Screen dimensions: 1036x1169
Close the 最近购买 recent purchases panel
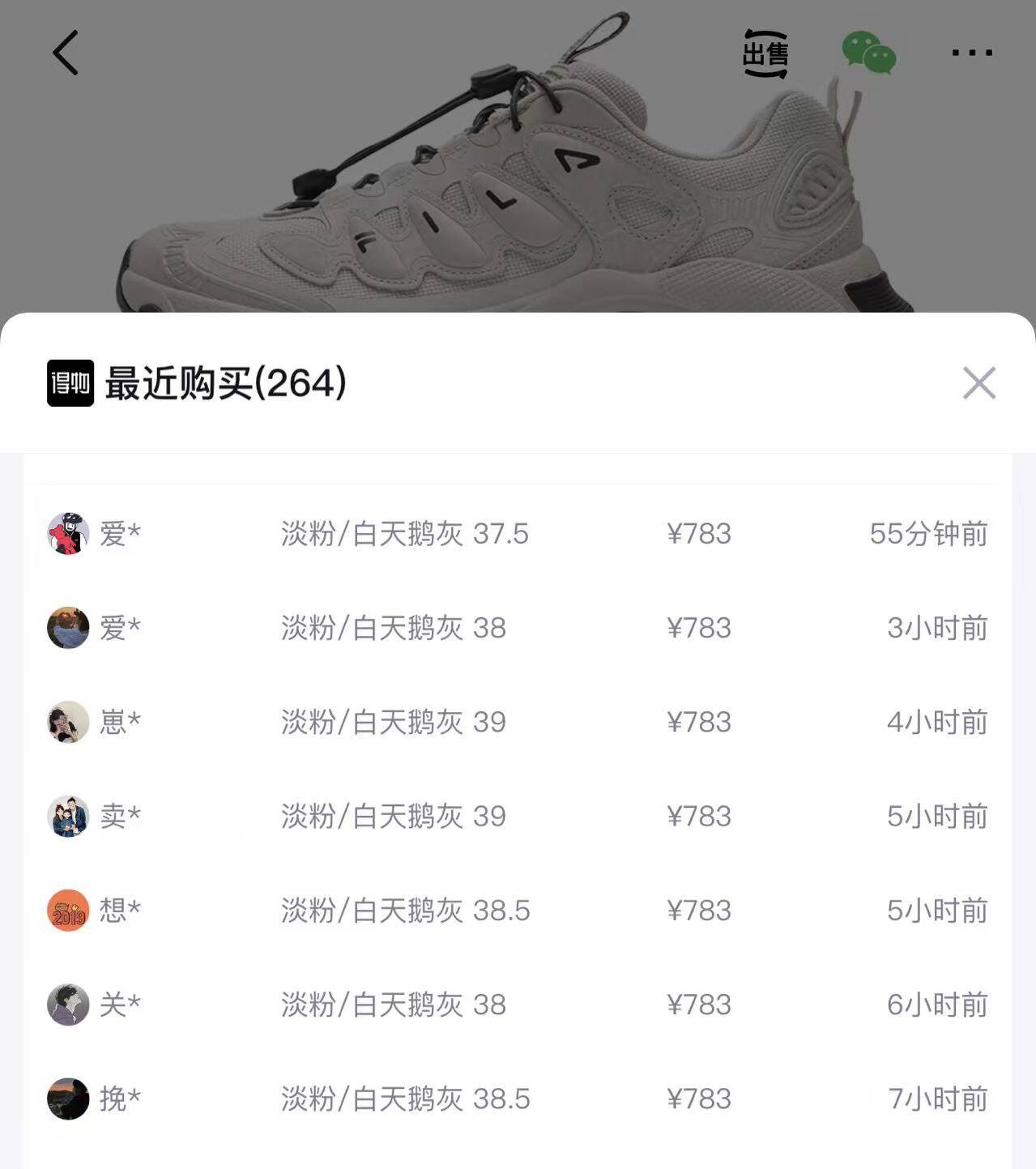click(978, 382)
